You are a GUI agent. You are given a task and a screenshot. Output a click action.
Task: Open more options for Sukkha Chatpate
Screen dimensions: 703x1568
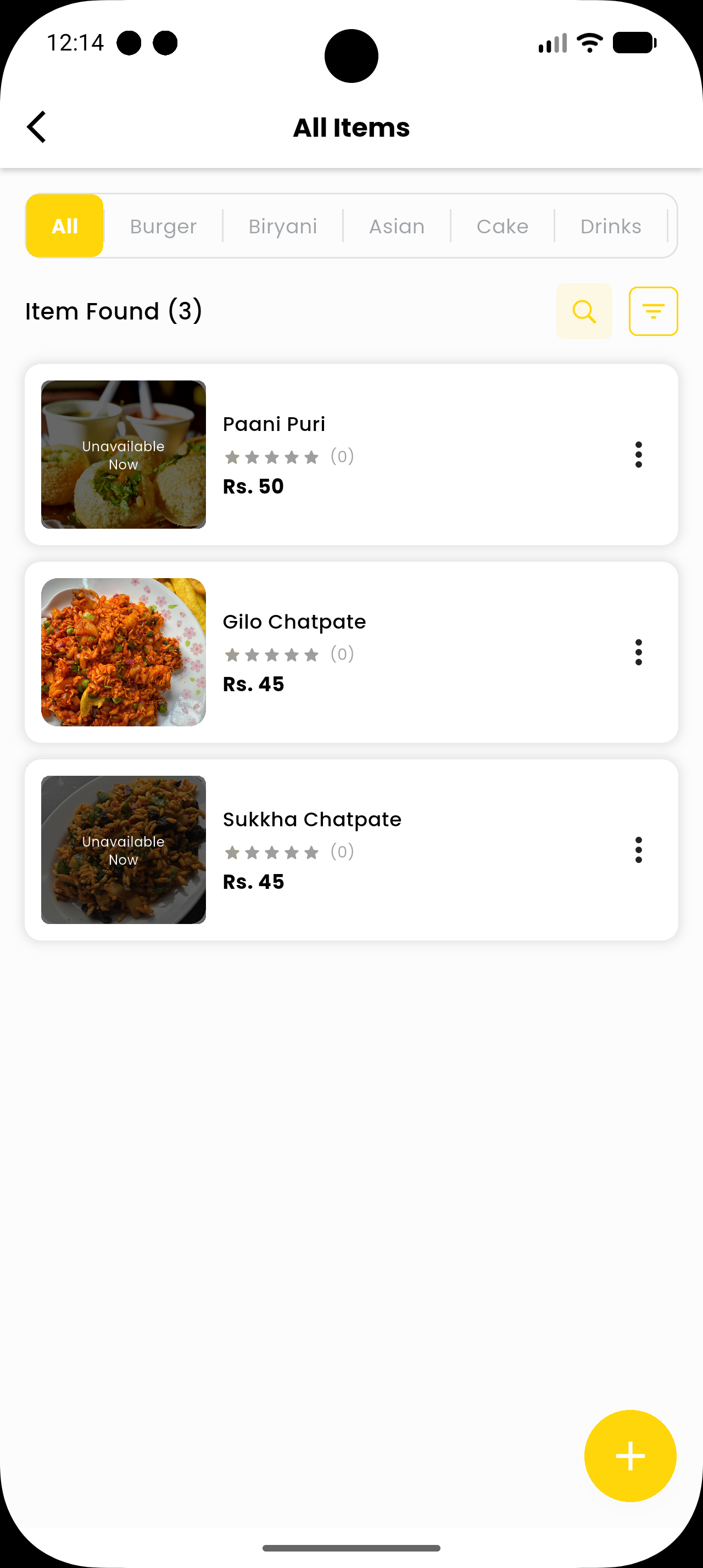tap(639, 850)
